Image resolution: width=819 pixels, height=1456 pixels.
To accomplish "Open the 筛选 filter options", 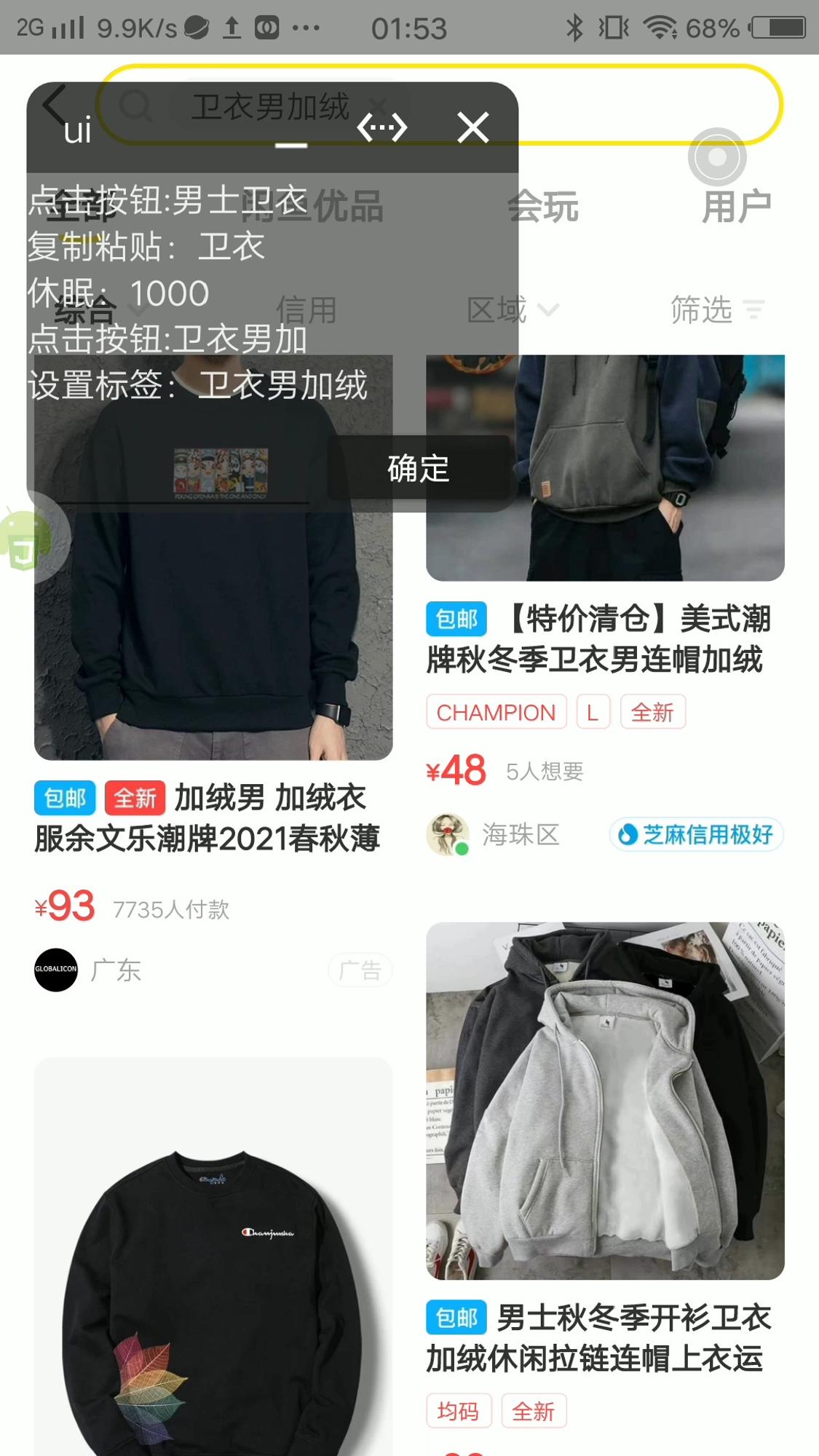I will point(716,311).
